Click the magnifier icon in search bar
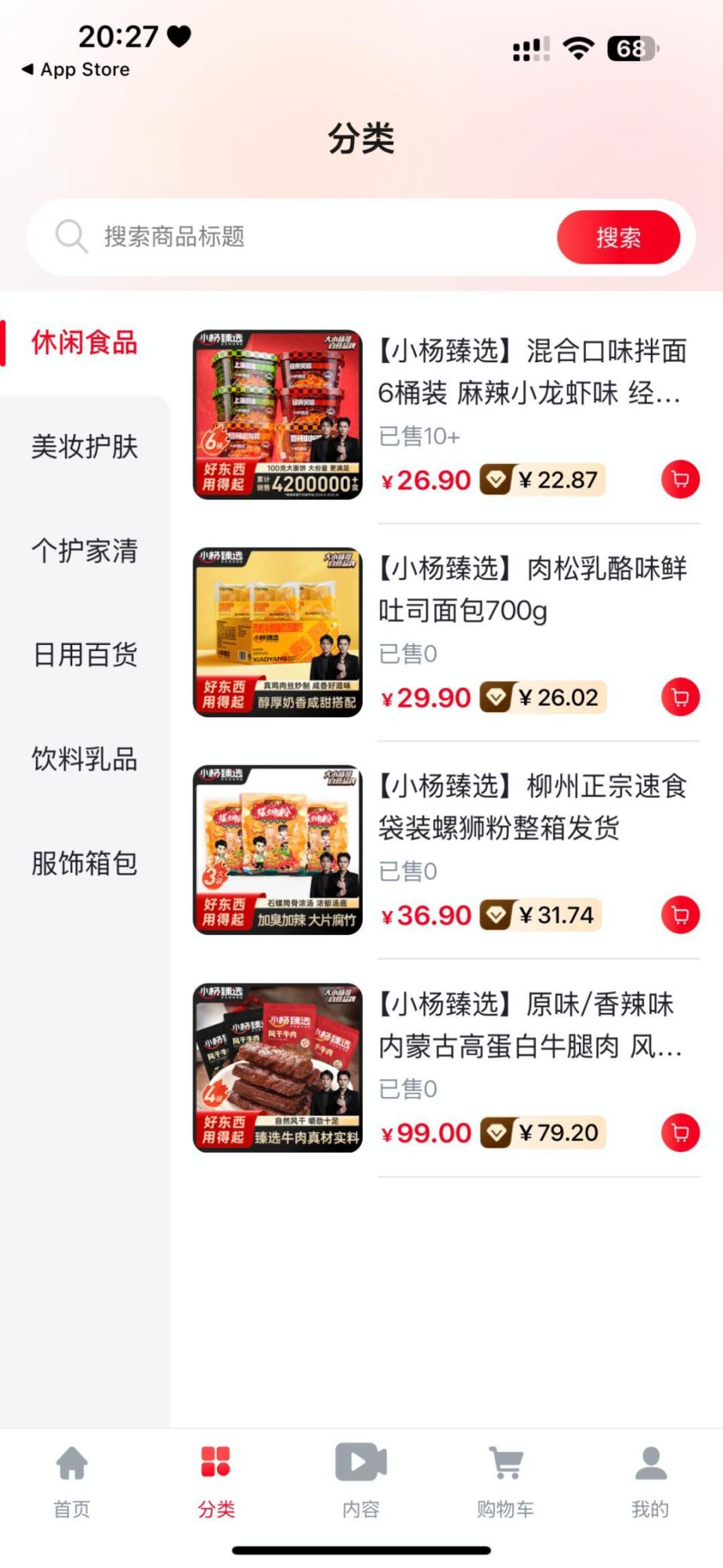723x1568 pixels. [x=70, y=237]
